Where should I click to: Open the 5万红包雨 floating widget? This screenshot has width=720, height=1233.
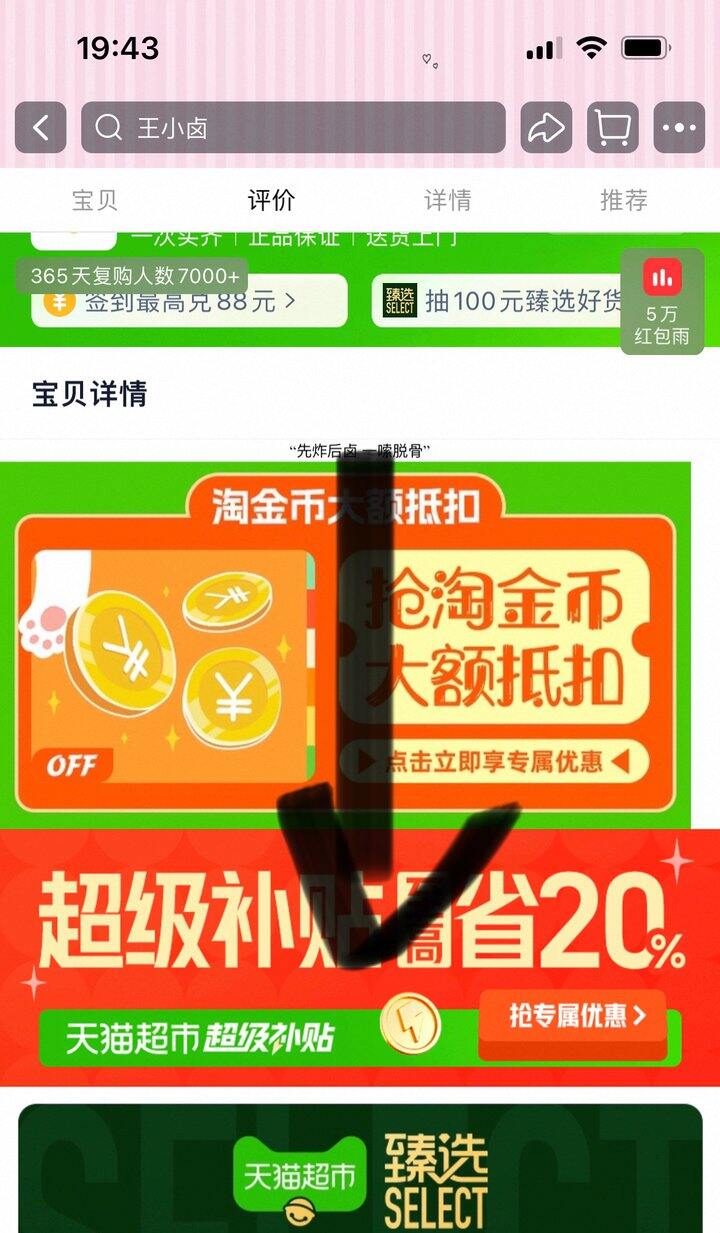click(x=662, y=301)
